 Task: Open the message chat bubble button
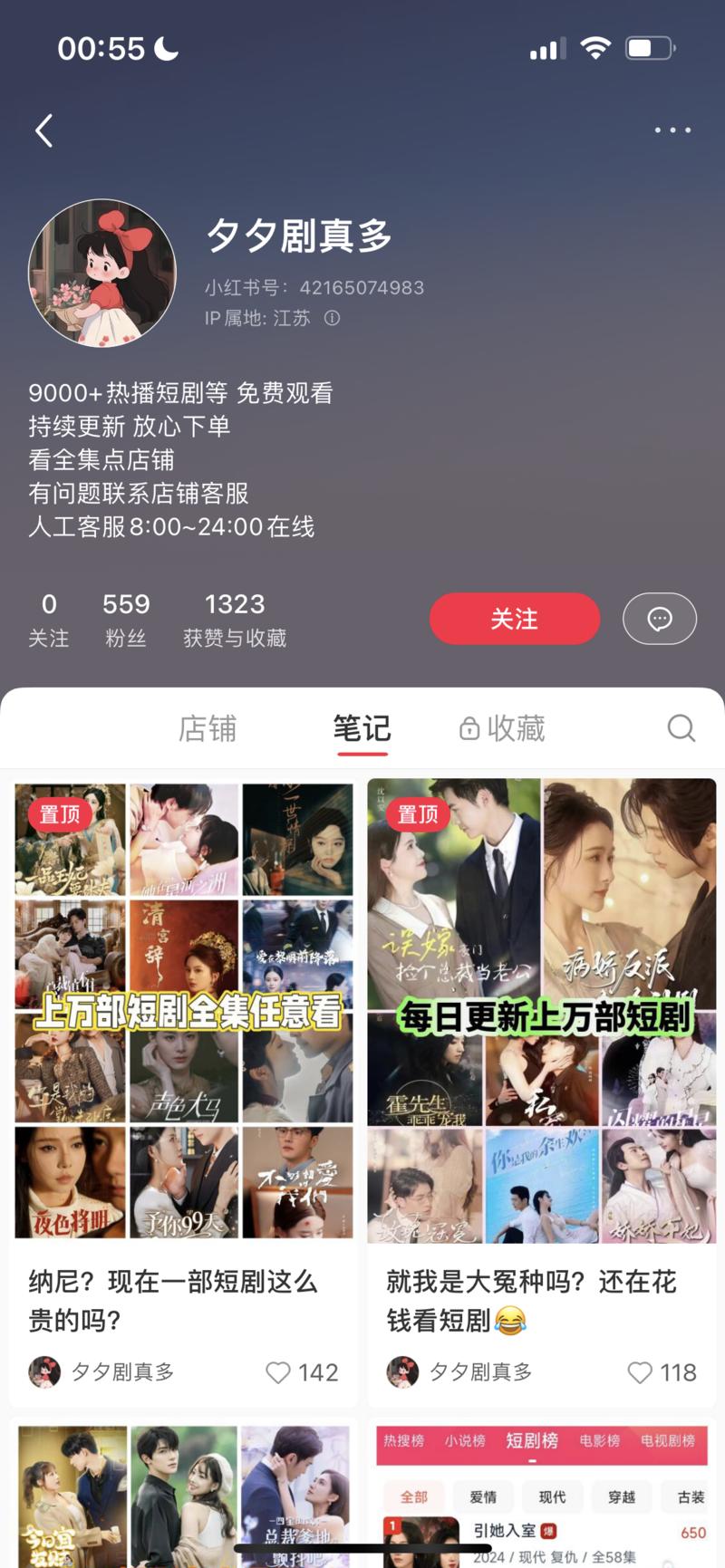[x=659, y=619]
